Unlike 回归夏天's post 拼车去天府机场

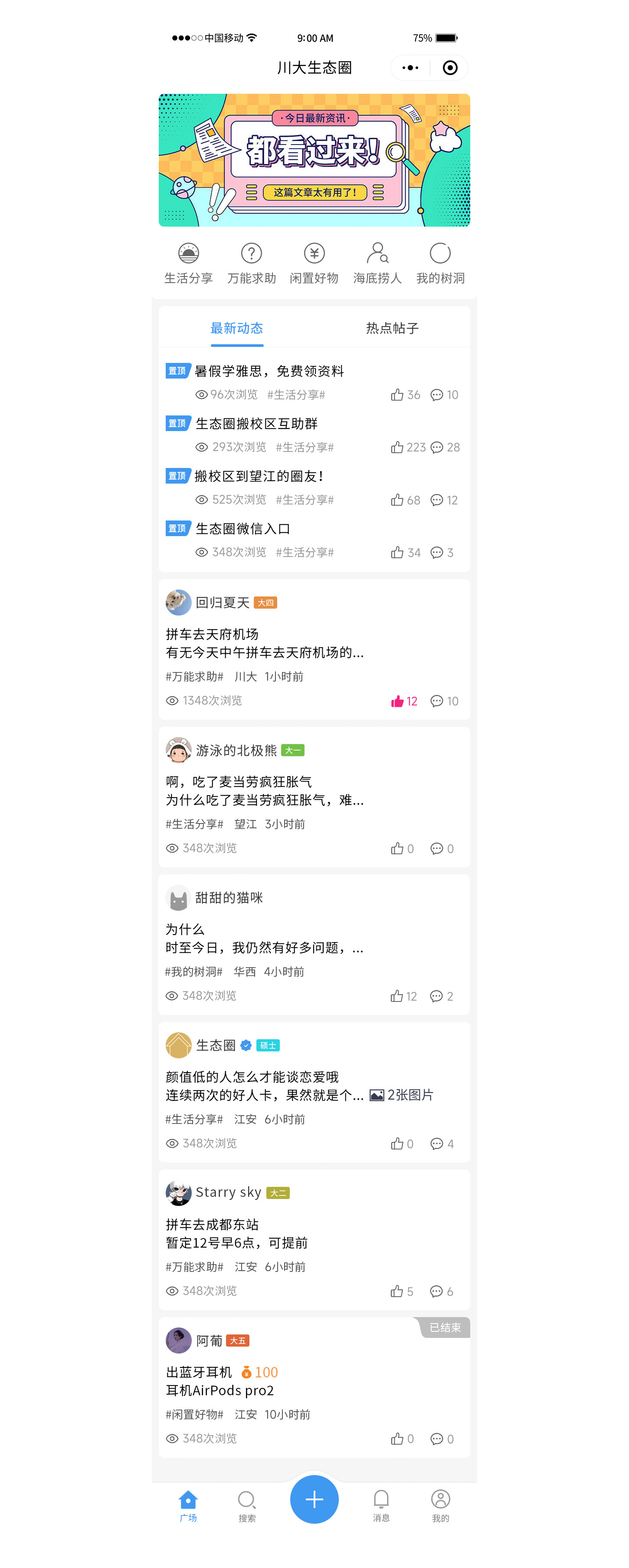coord(397,701)
